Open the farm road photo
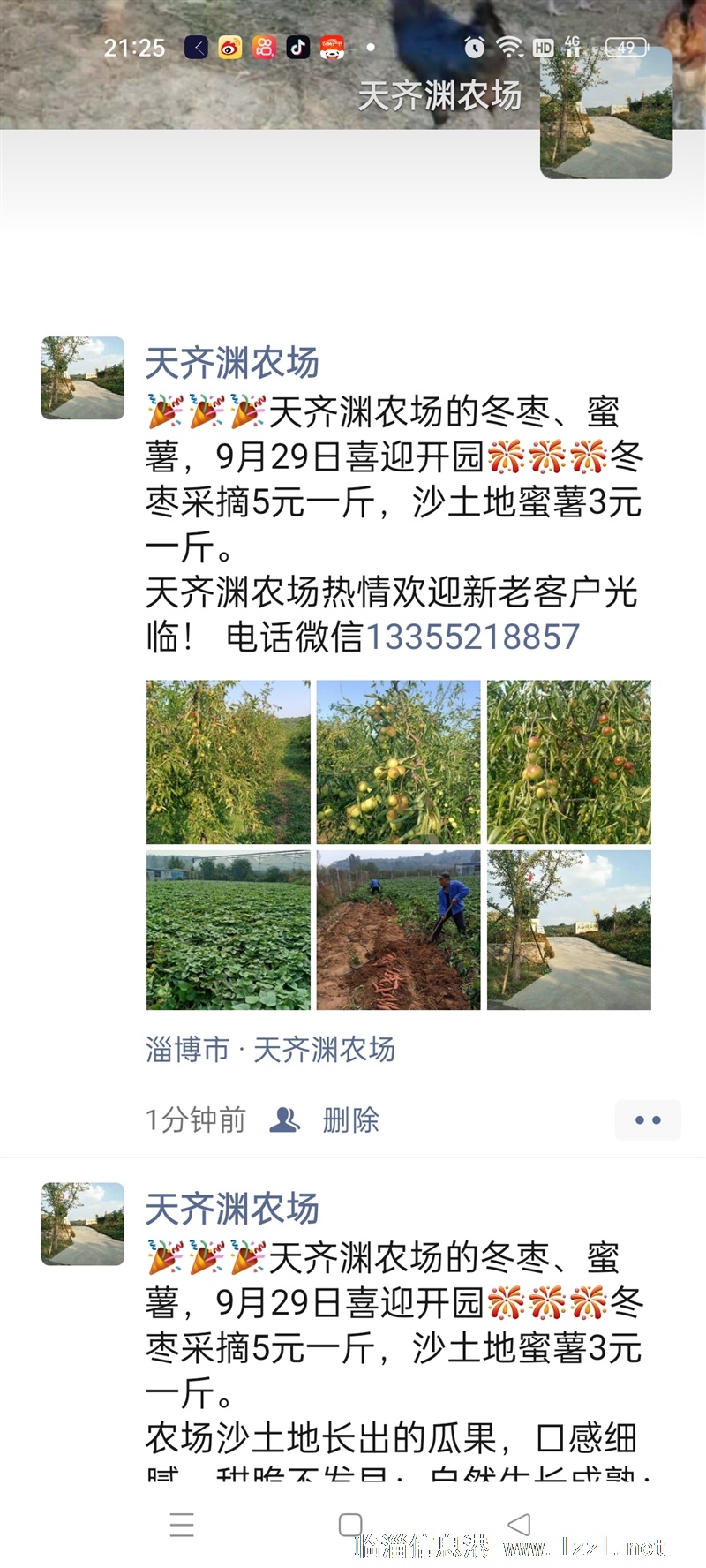 pos(568,930)
